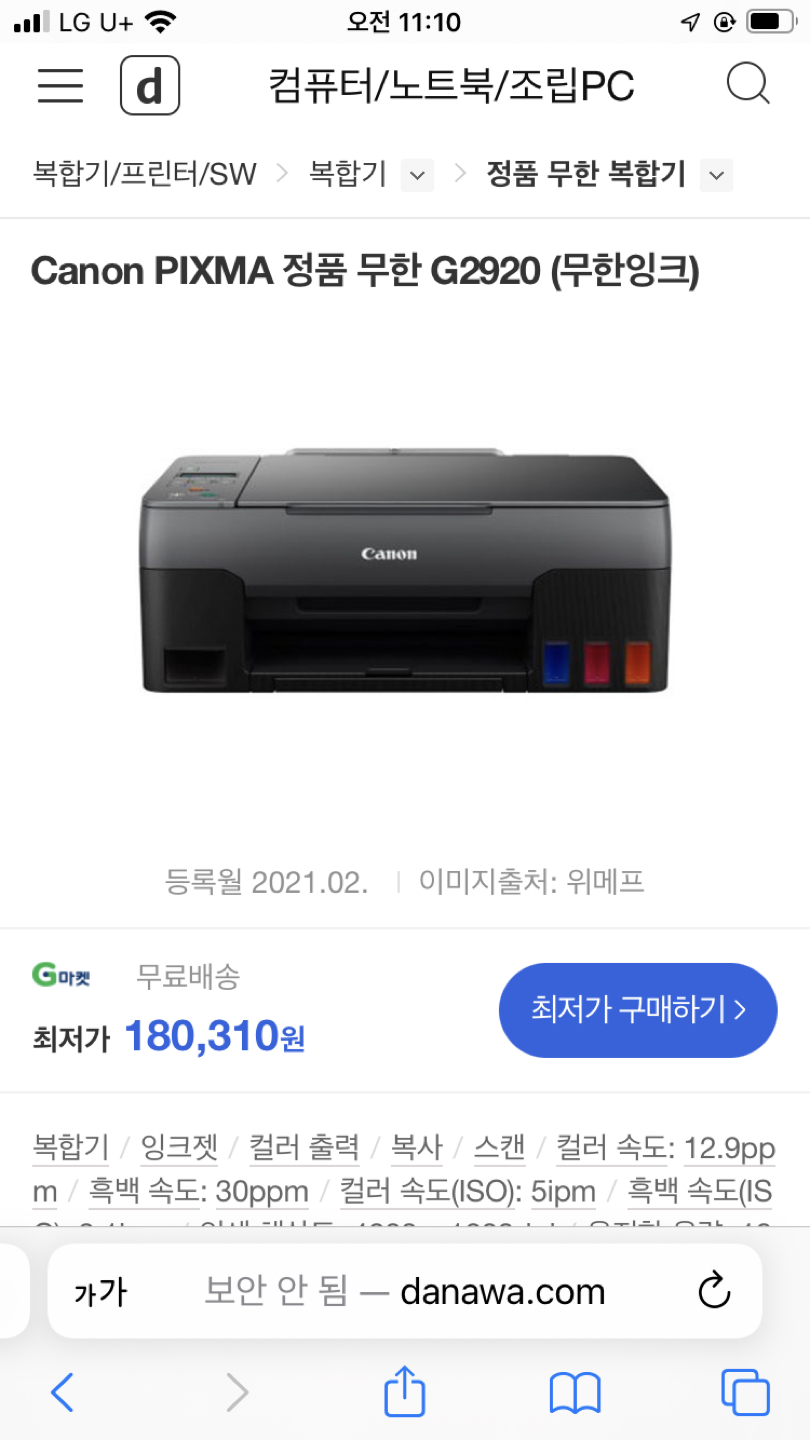Open the search function
Screen dimensions: 810x1440
click(x=748, y=85)
